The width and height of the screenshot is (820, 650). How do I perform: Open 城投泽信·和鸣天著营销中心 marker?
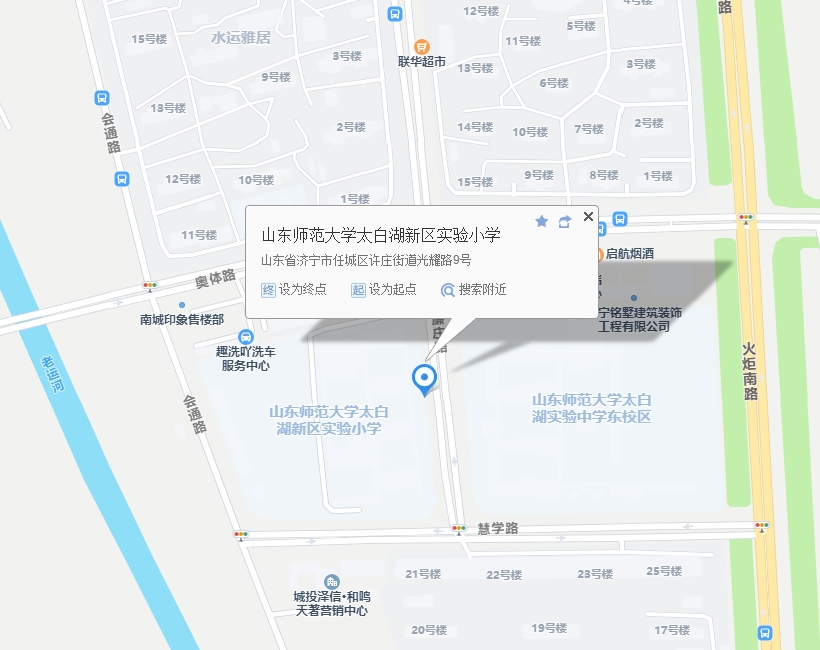(332, 581)
